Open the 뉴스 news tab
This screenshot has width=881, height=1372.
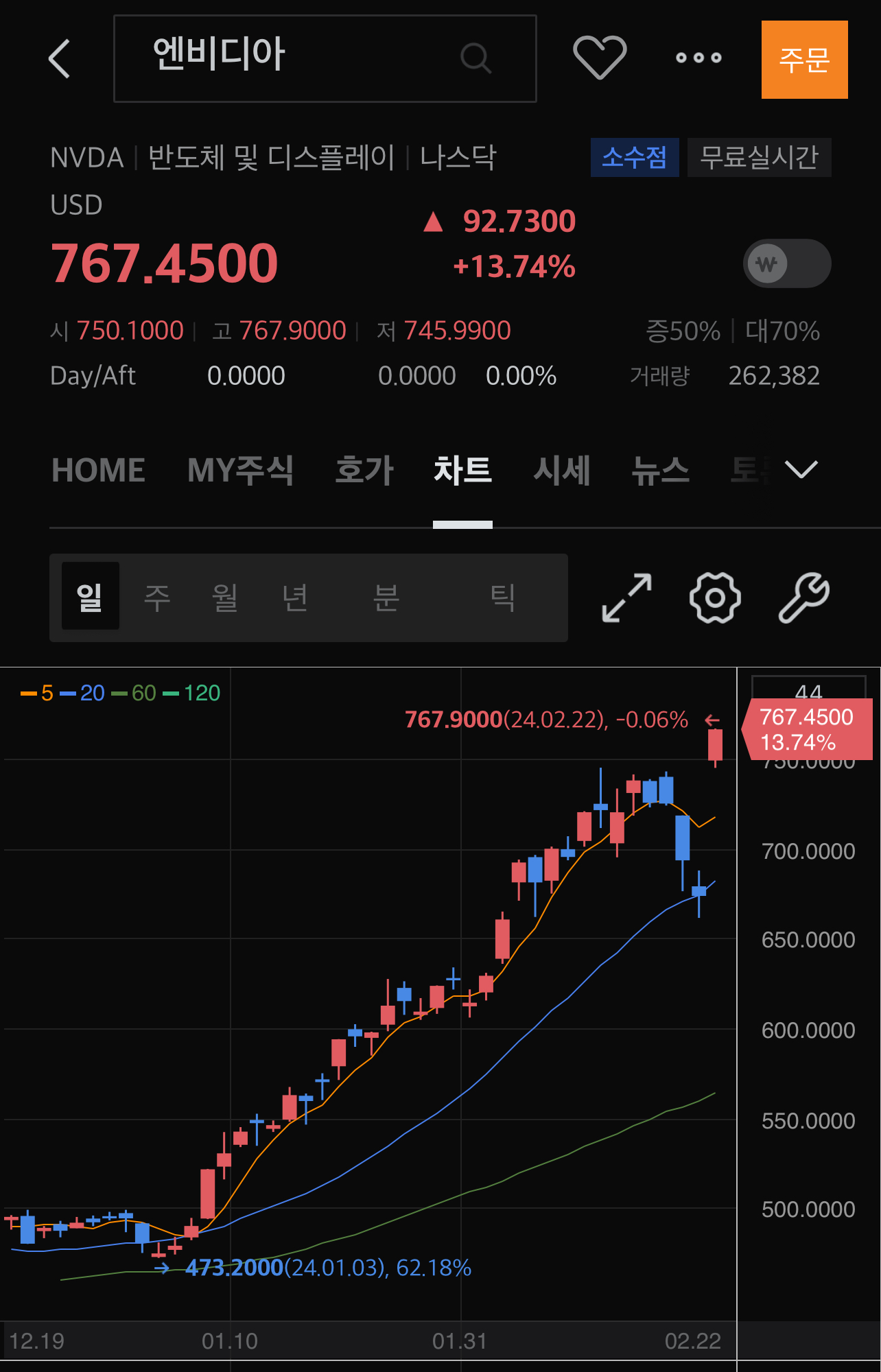pos(660,471)
